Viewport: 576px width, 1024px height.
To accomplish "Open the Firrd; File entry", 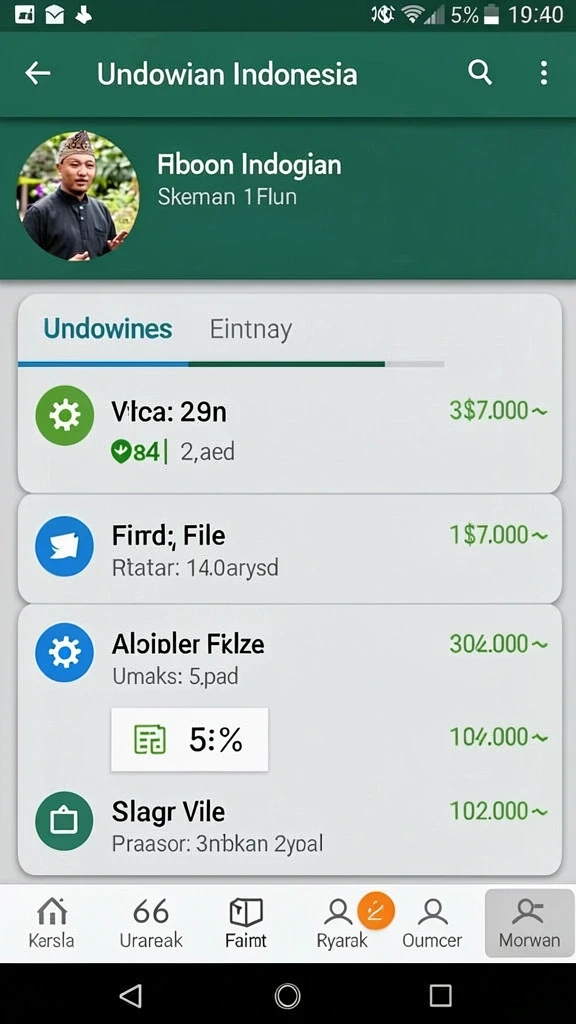I will pos(289,549).
